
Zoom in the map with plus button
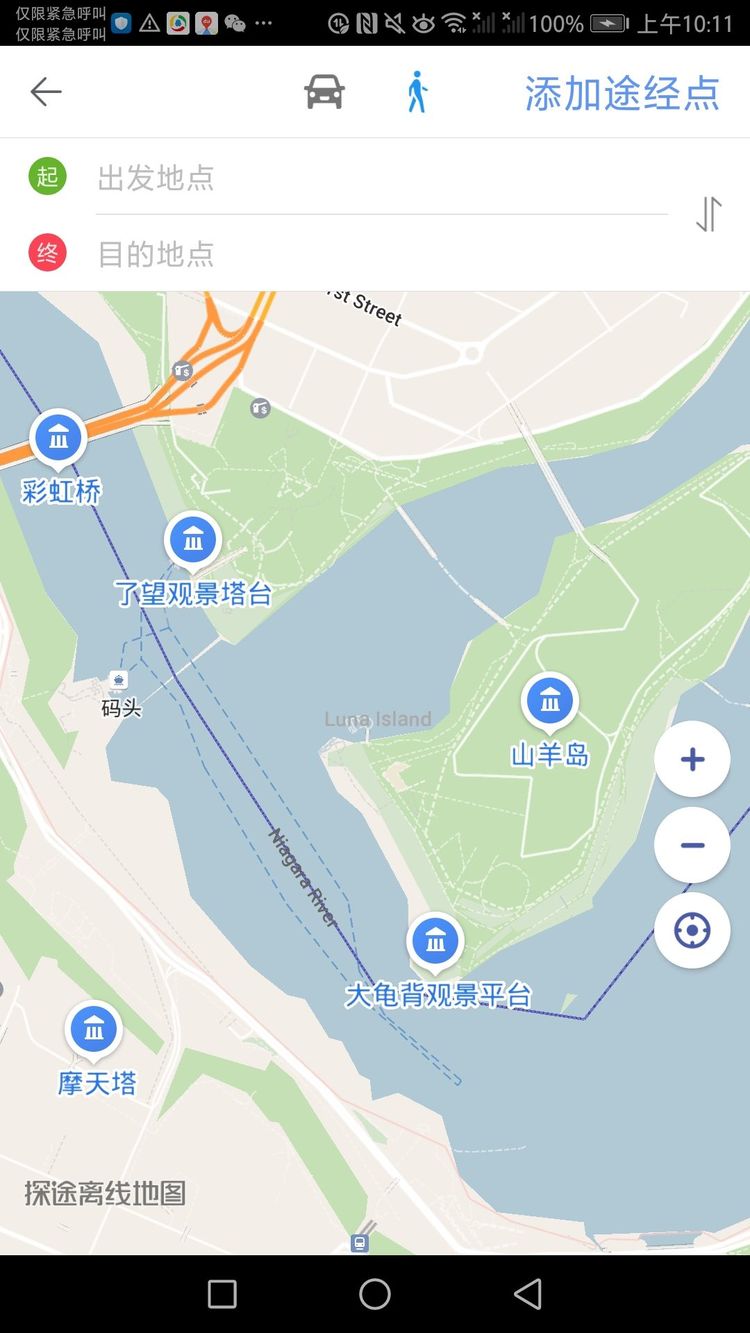click(x=692, y=759)
